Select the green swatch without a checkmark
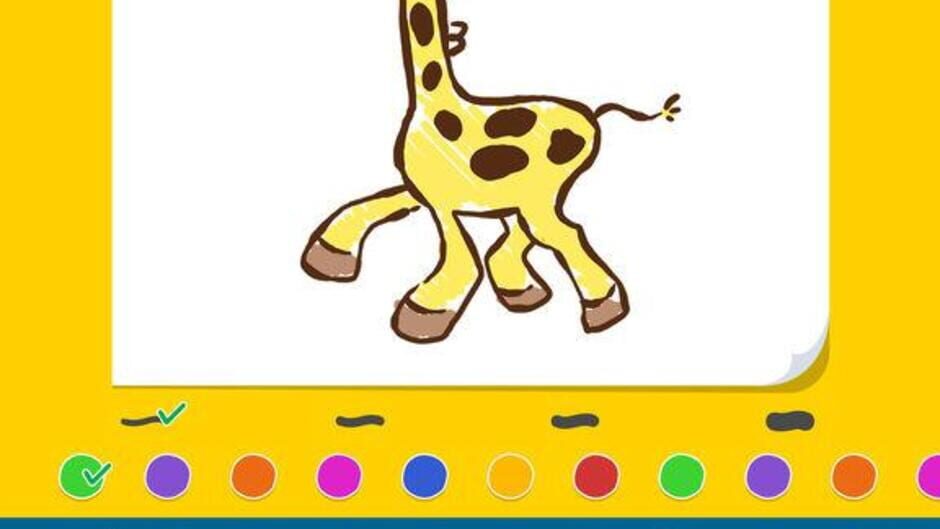Viewport: 940px width, 529px height. click(x=682, y=476)
